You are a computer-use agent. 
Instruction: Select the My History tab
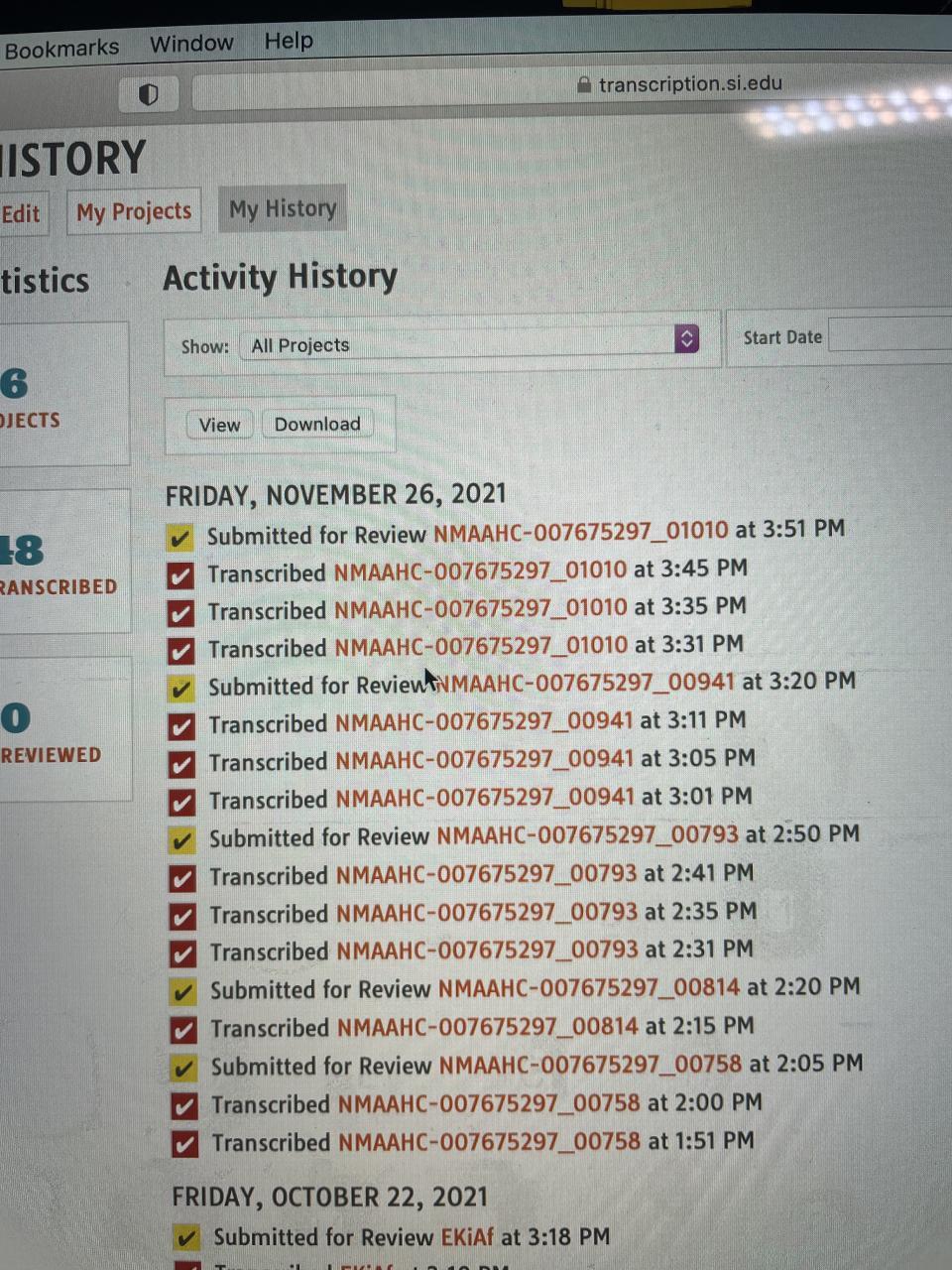[283, 209]
